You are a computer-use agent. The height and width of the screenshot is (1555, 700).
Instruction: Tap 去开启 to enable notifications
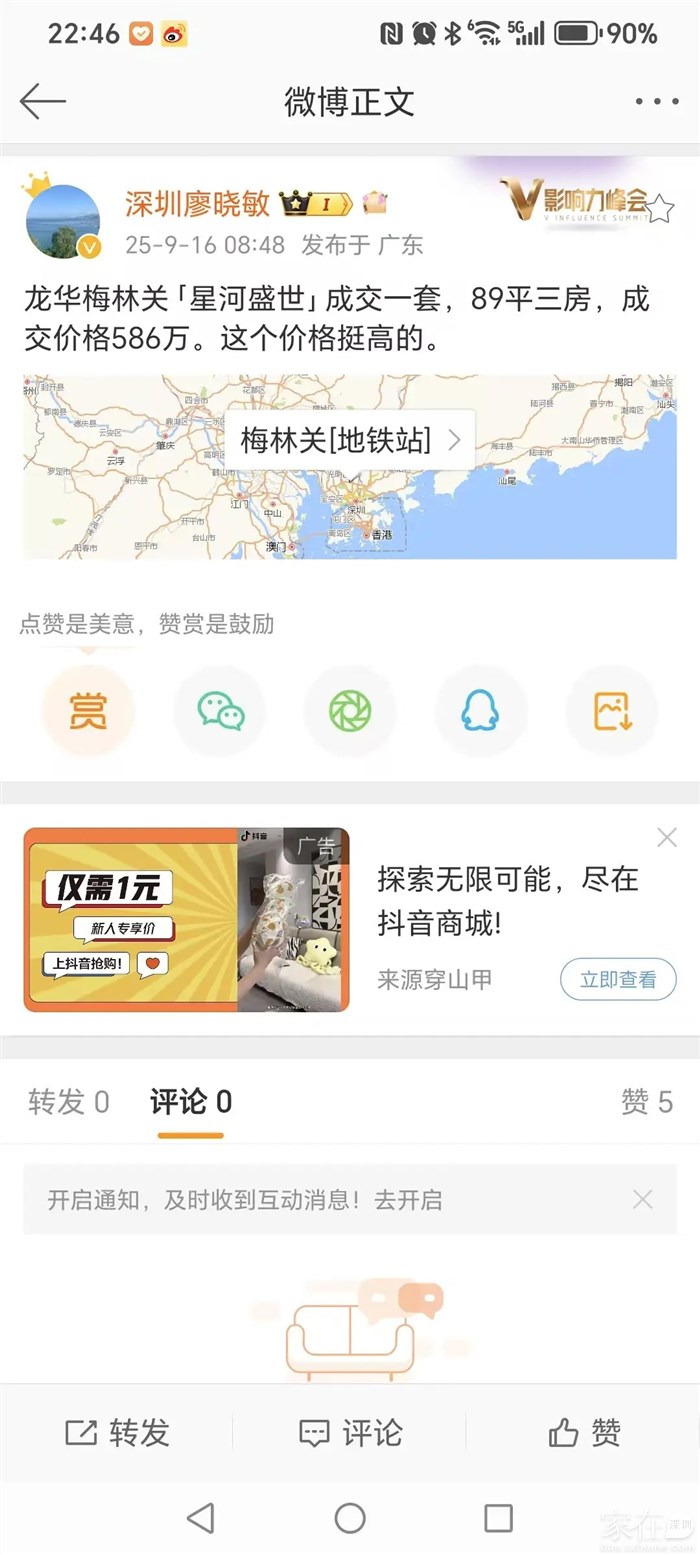click(408, 1200)
